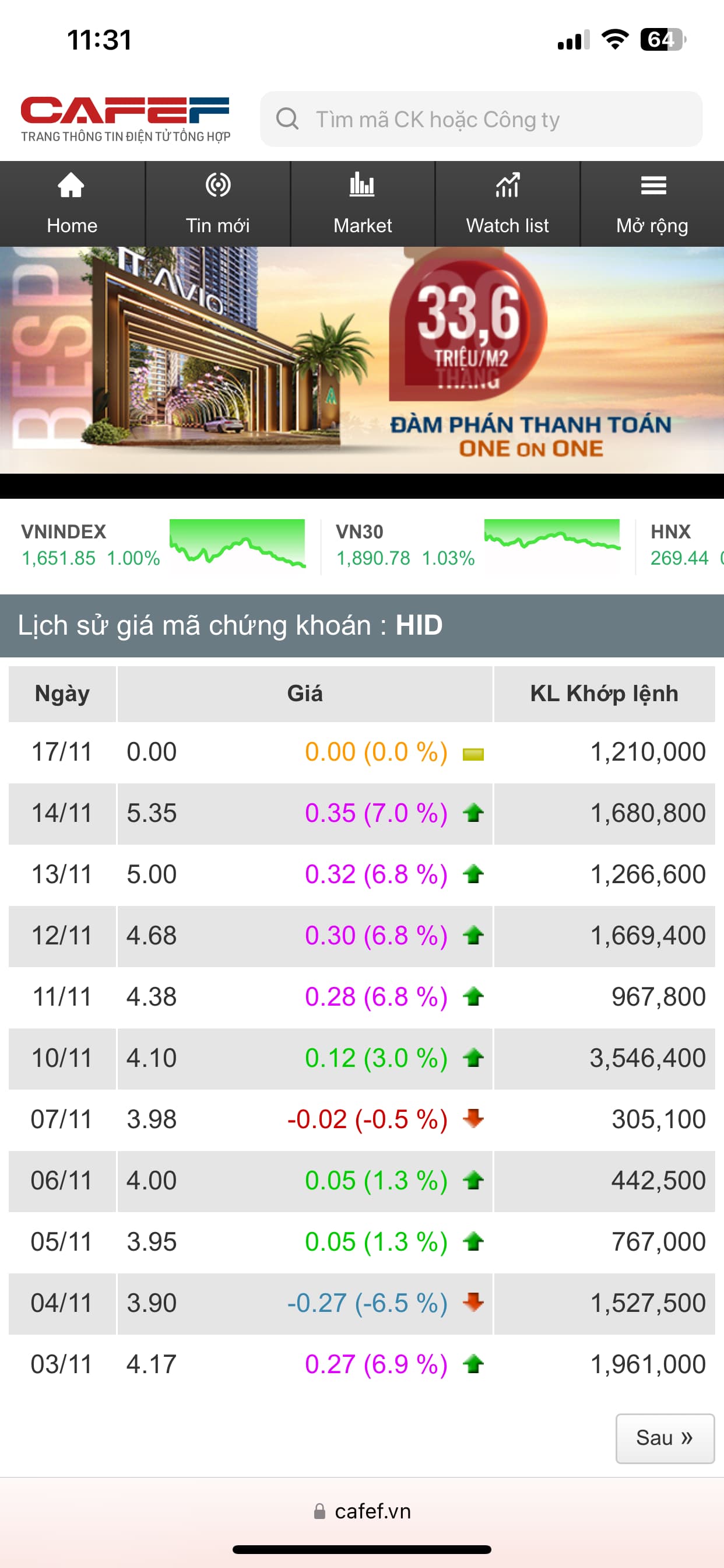Image resolution: width=724 pixels, height=1568 pixels.
Task: Open the Market section
Action: pyautogui.click(x=363, y=205)
